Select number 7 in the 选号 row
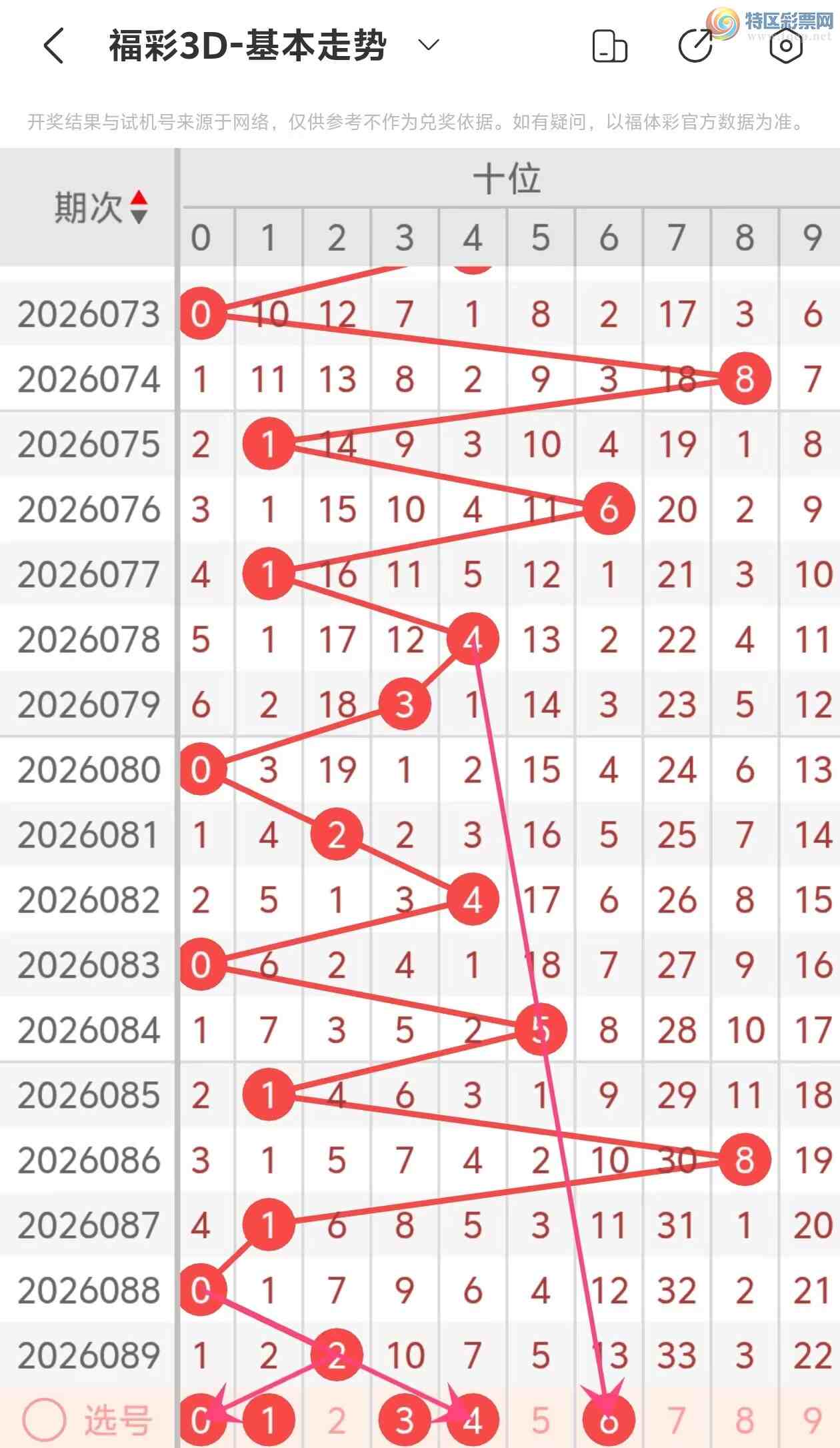Image resolution: width=840 pixels, height=1448 pixels. (x=677, y=1421)
